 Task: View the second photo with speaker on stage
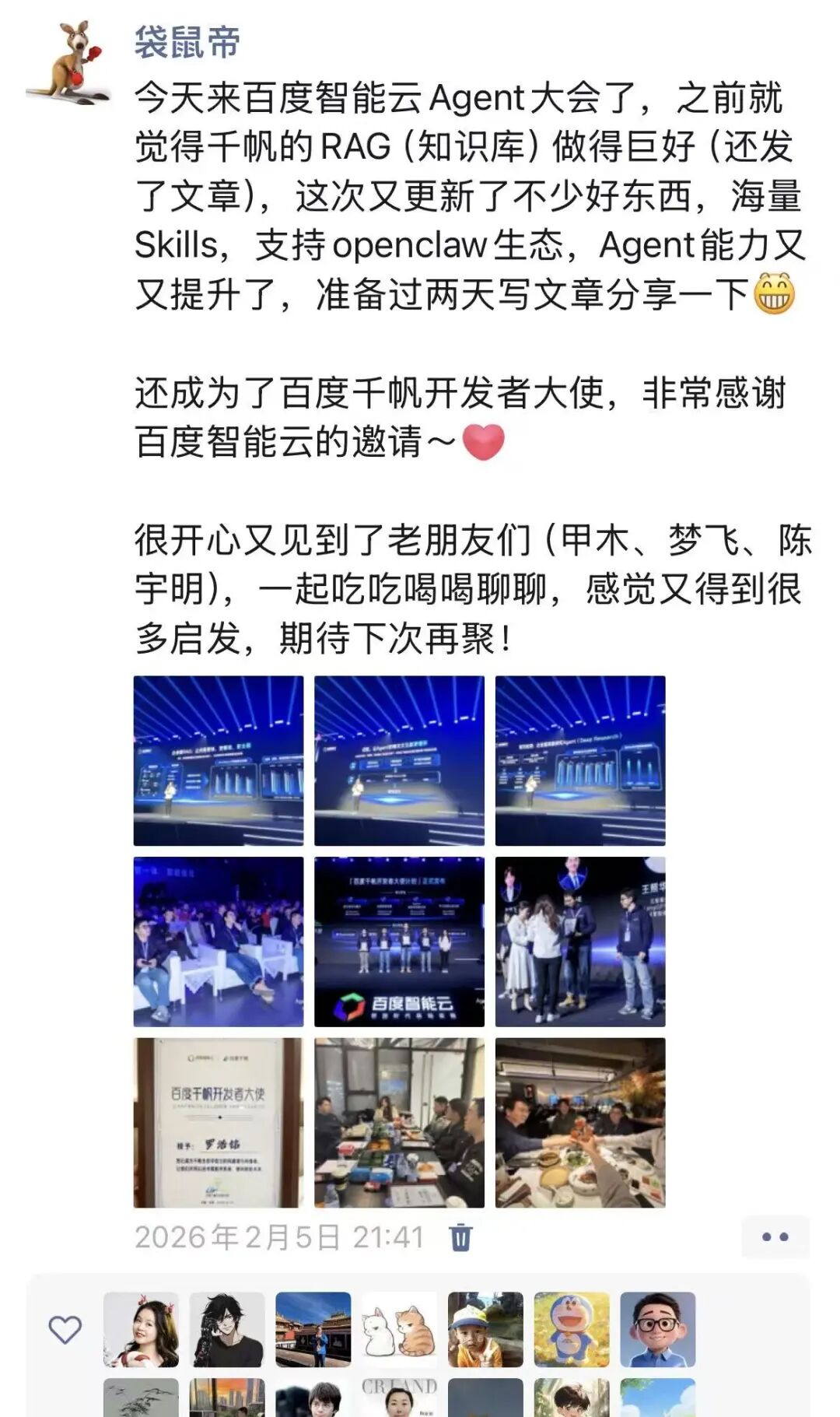pyautogui.click(x=399, y=760)
